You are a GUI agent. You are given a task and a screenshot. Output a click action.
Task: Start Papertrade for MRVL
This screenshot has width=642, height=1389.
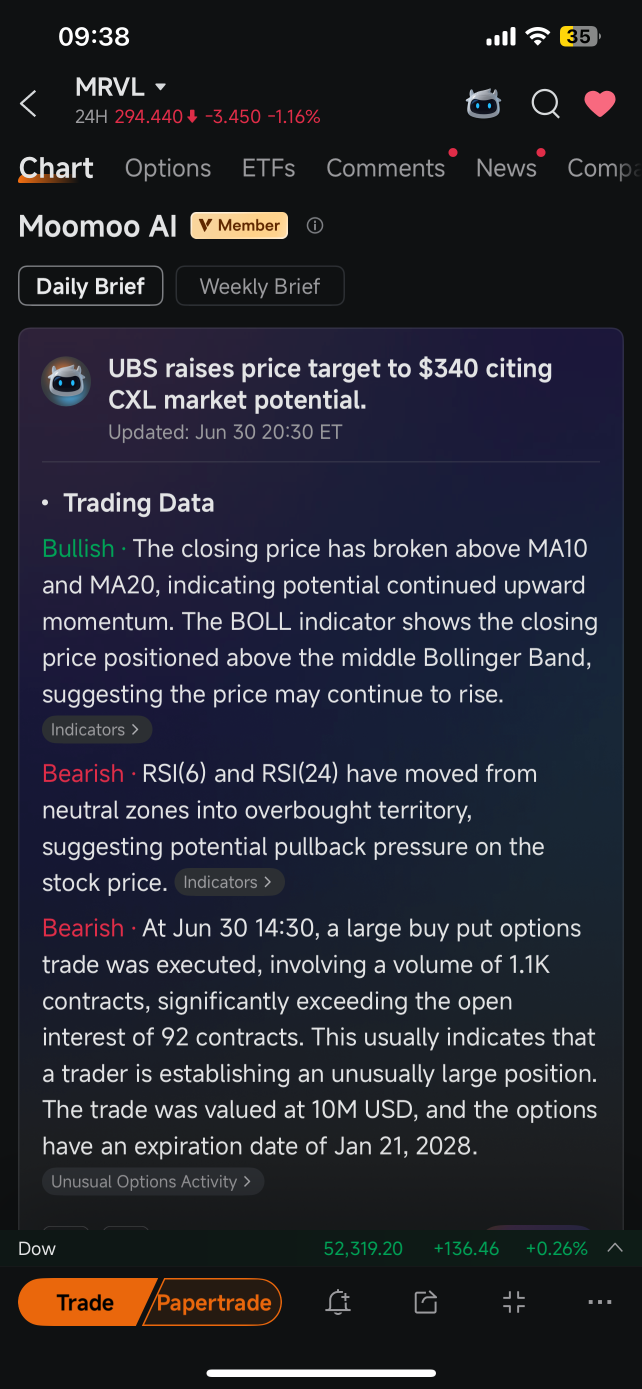[x=213, y=1302]
